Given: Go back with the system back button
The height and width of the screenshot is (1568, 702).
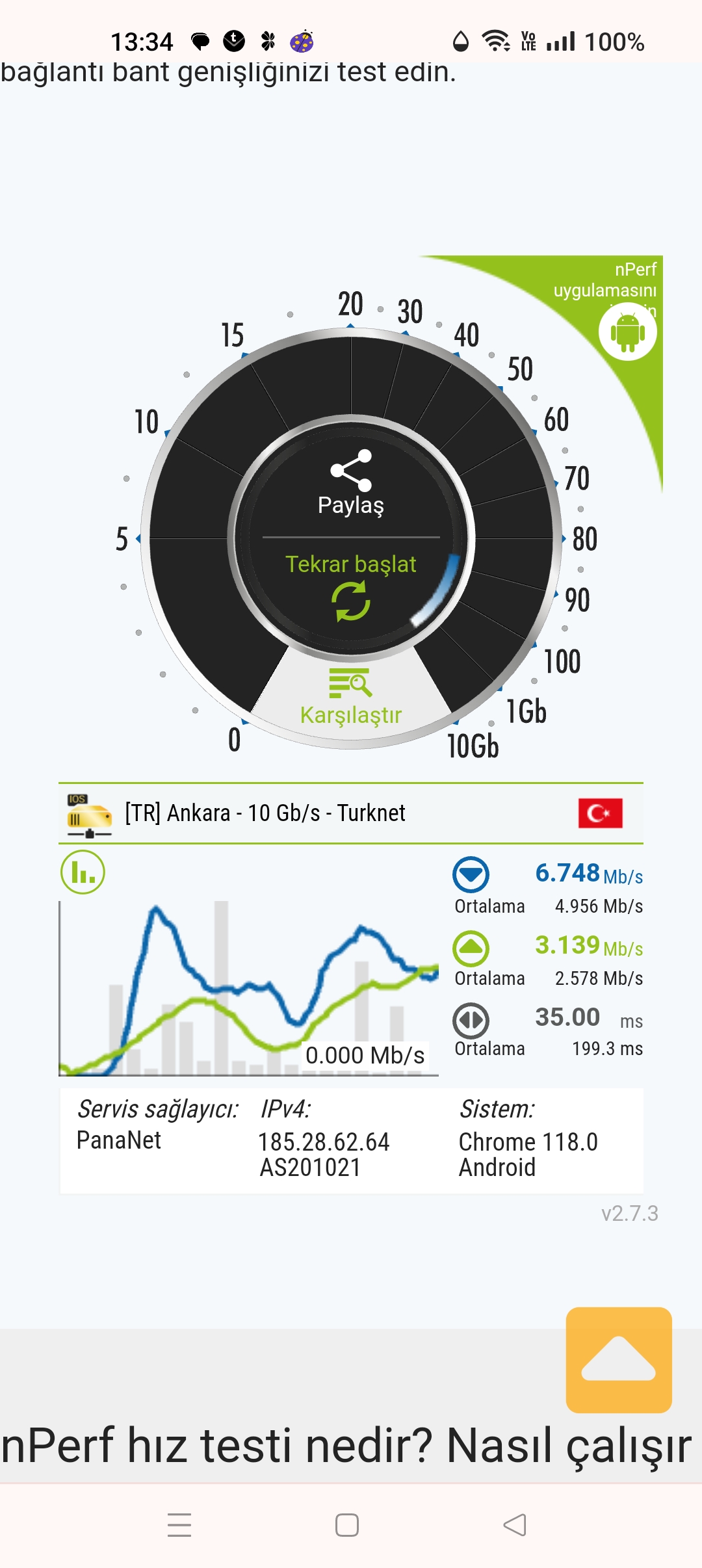Looking at the screenshot, I should pos(515,1525).
